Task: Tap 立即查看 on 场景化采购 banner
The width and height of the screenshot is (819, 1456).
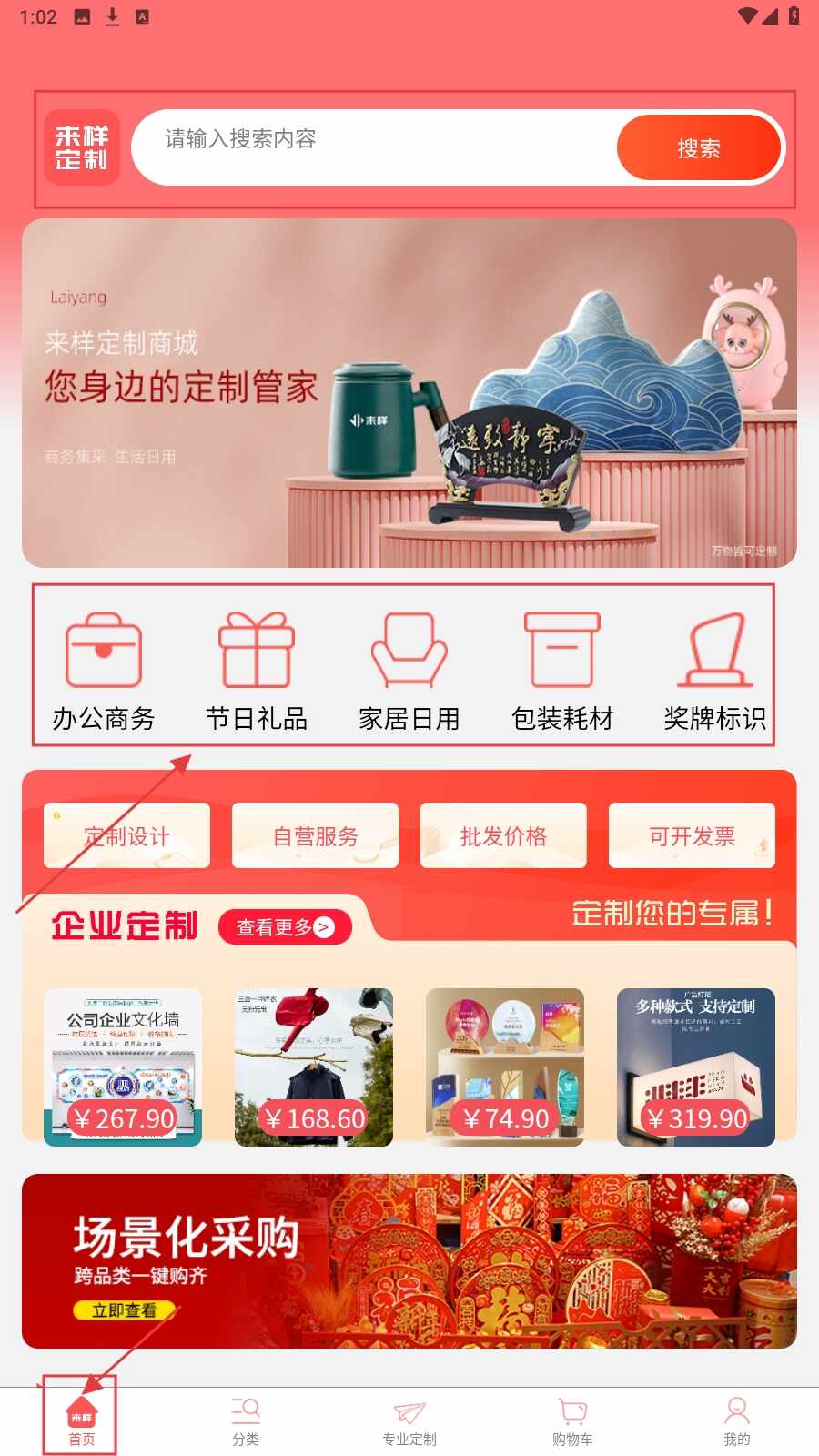Action: pyautogui.click(x=124, y=1310)
